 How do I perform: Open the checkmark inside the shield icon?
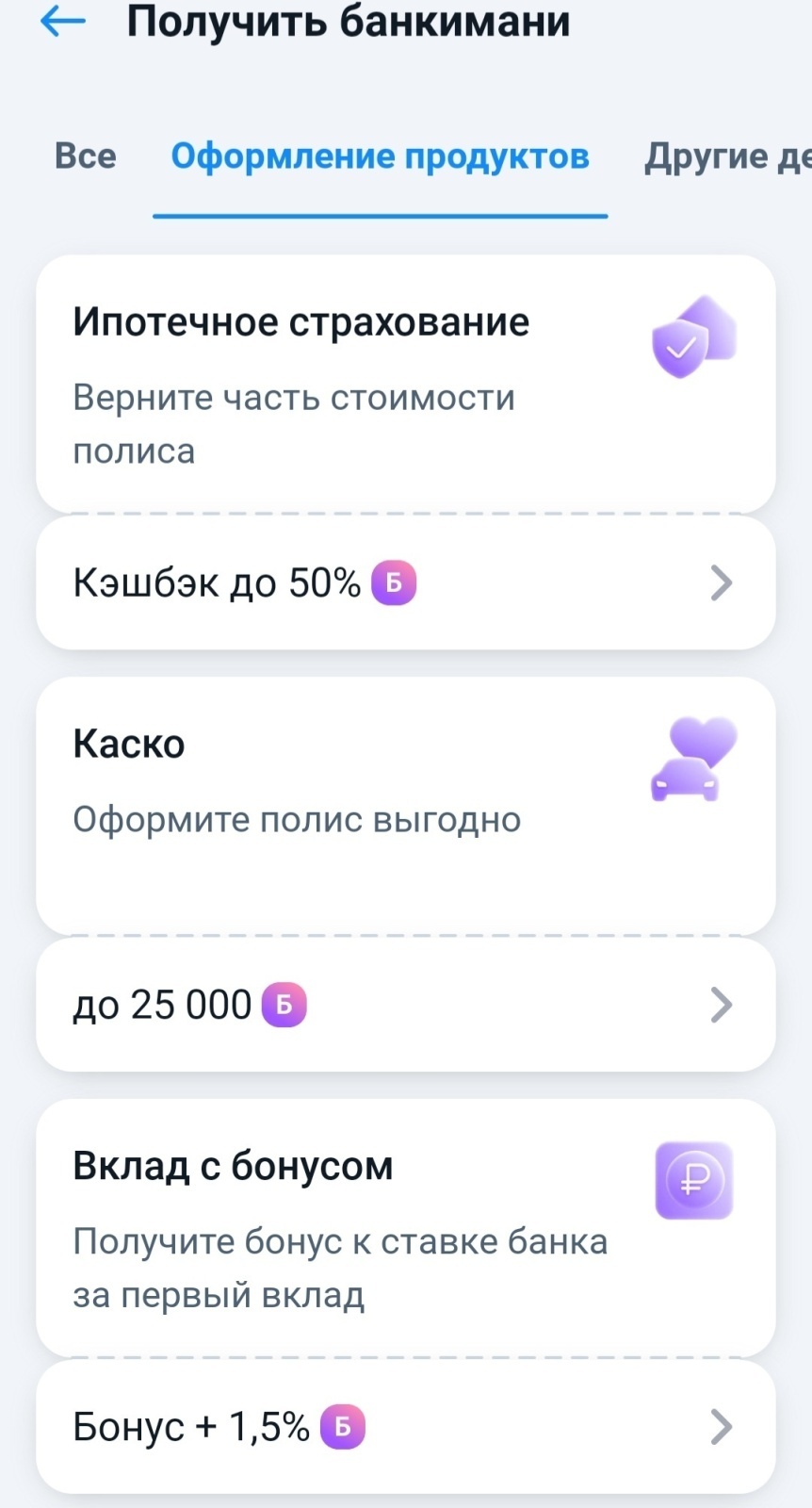pyautogui.click(x=680, y=350)
